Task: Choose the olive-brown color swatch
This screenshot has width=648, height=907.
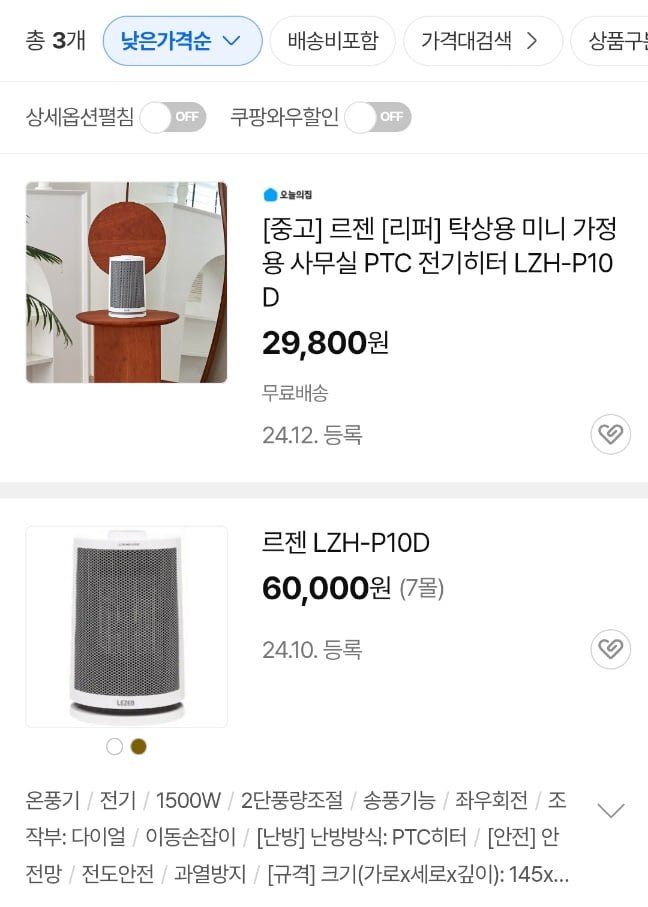Action: point(138,746)
